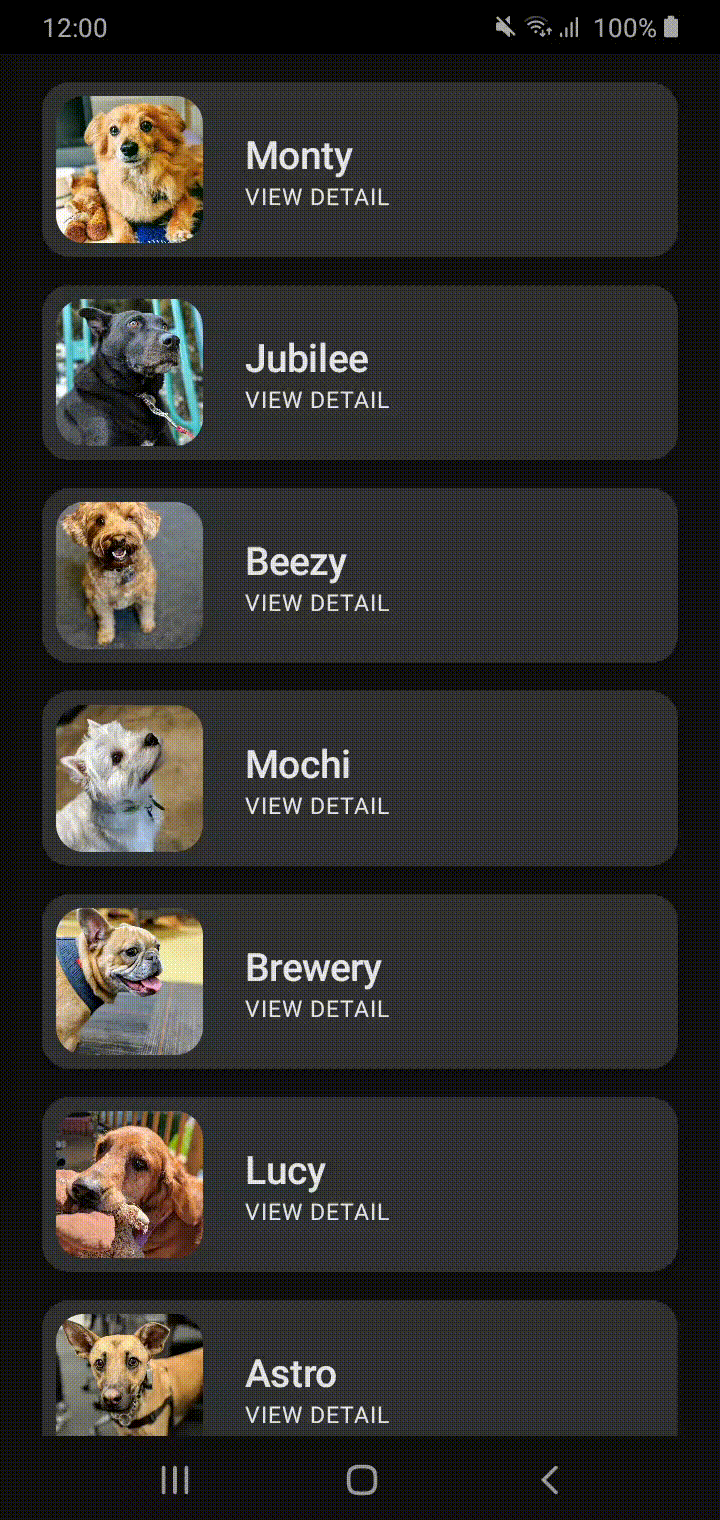This screenshot has height=1520, width=720.
Task: Open Monty's dog card
Action: 360,170
